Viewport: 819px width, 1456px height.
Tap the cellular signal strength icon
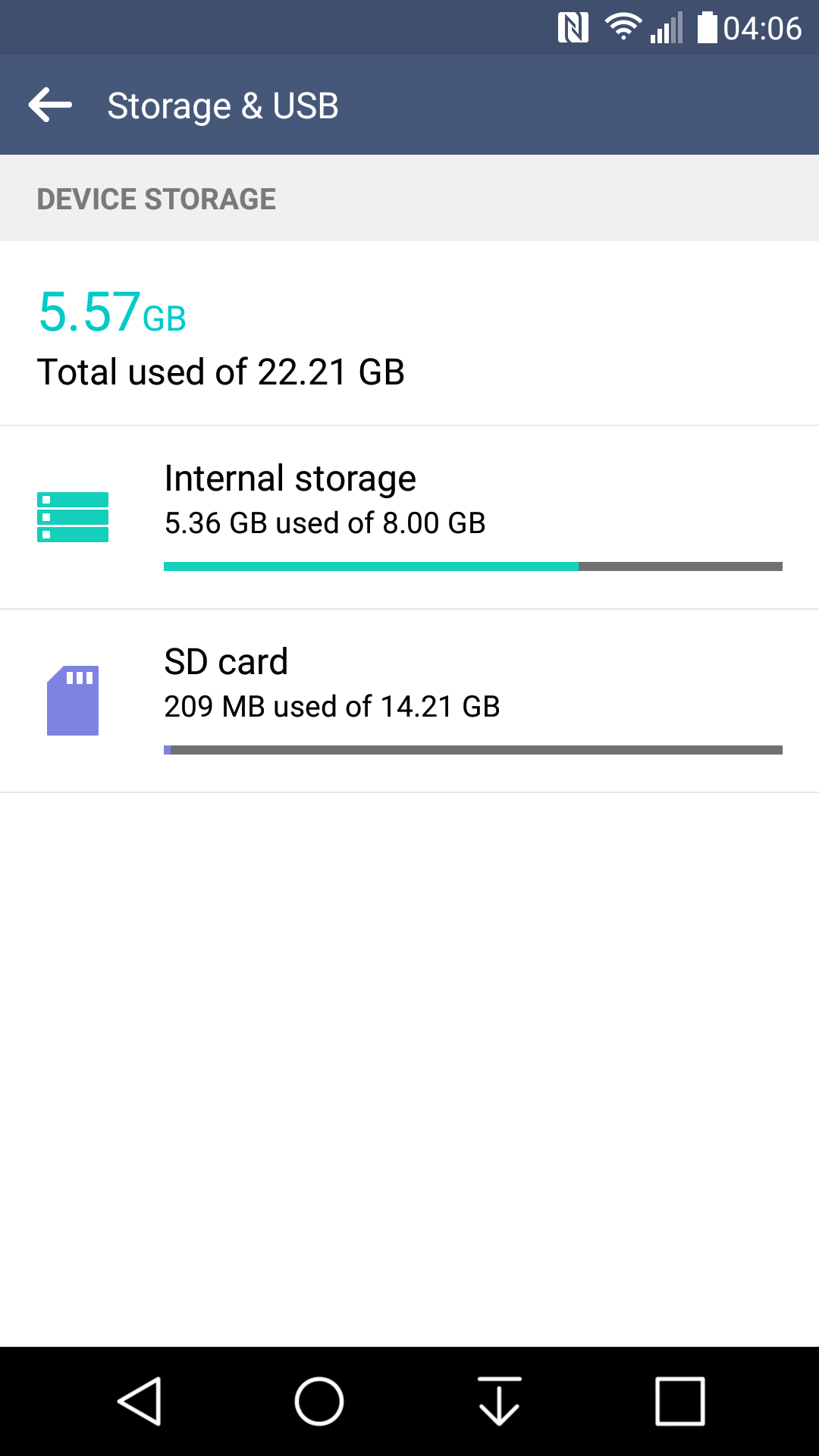coord(666,28)
